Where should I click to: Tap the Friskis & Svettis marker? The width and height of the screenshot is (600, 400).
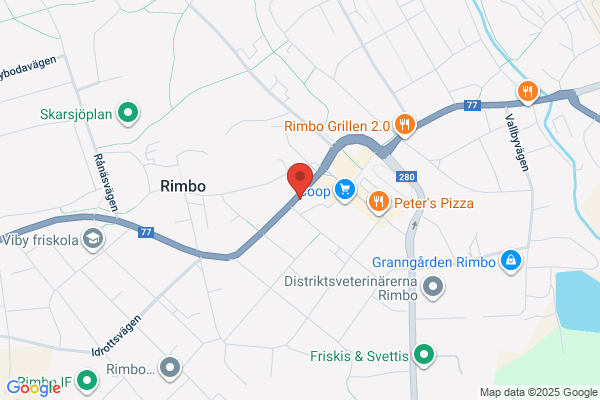coord(424,355)
